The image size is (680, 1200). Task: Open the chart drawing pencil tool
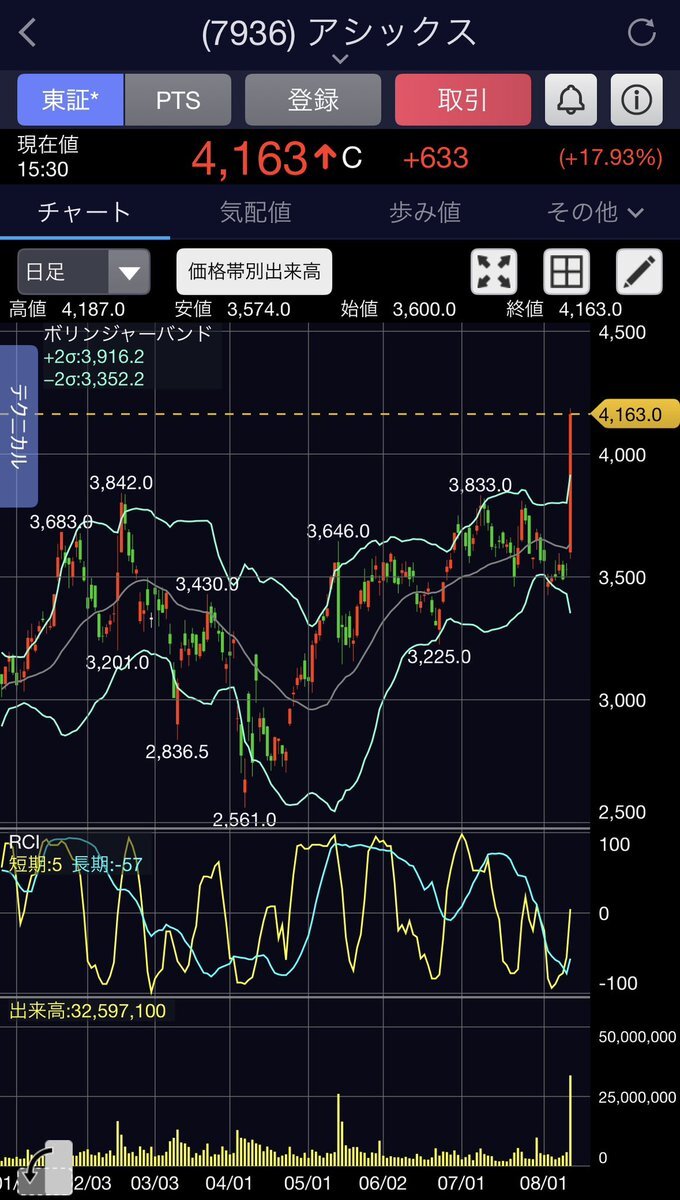639,272
